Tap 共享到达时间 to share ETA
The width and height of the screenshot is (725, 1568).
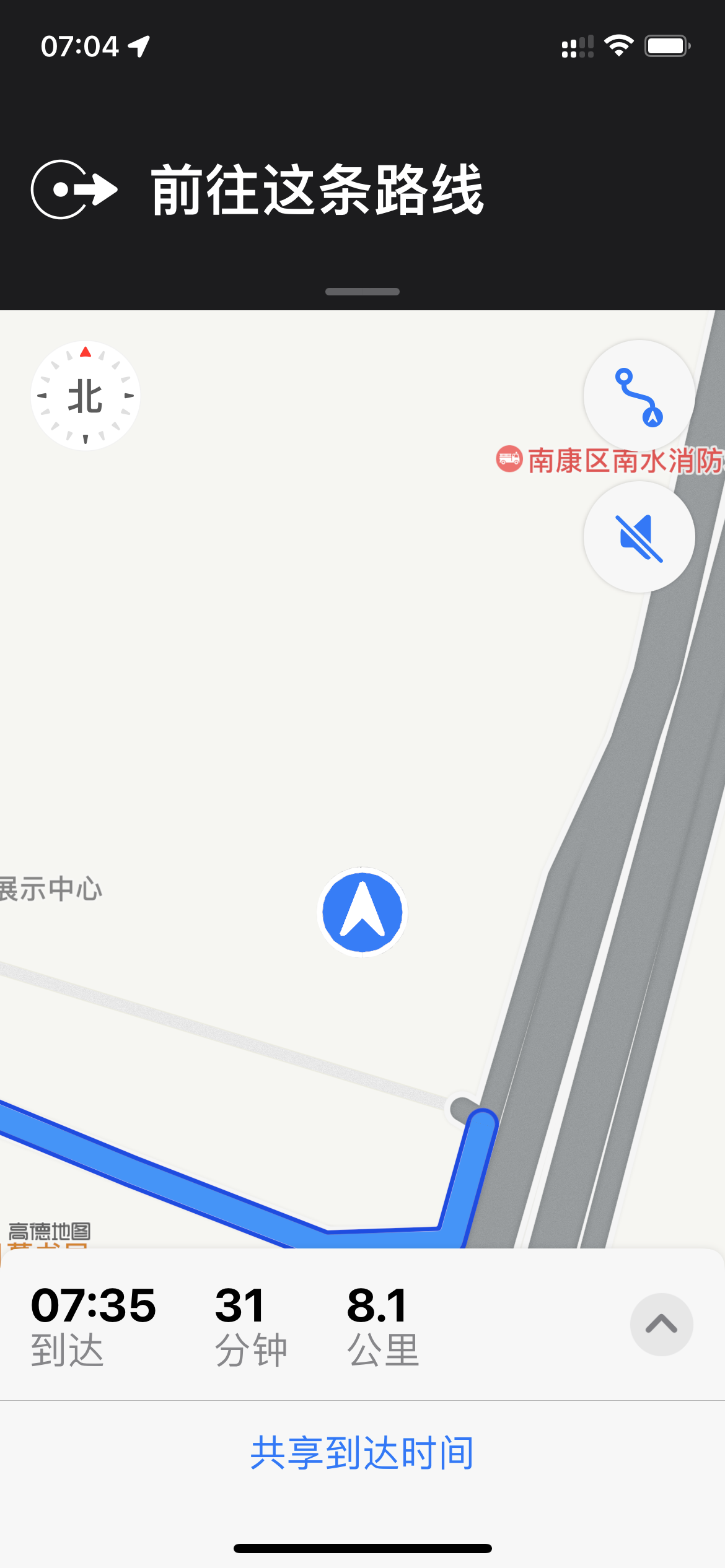tap(362, 1453)
